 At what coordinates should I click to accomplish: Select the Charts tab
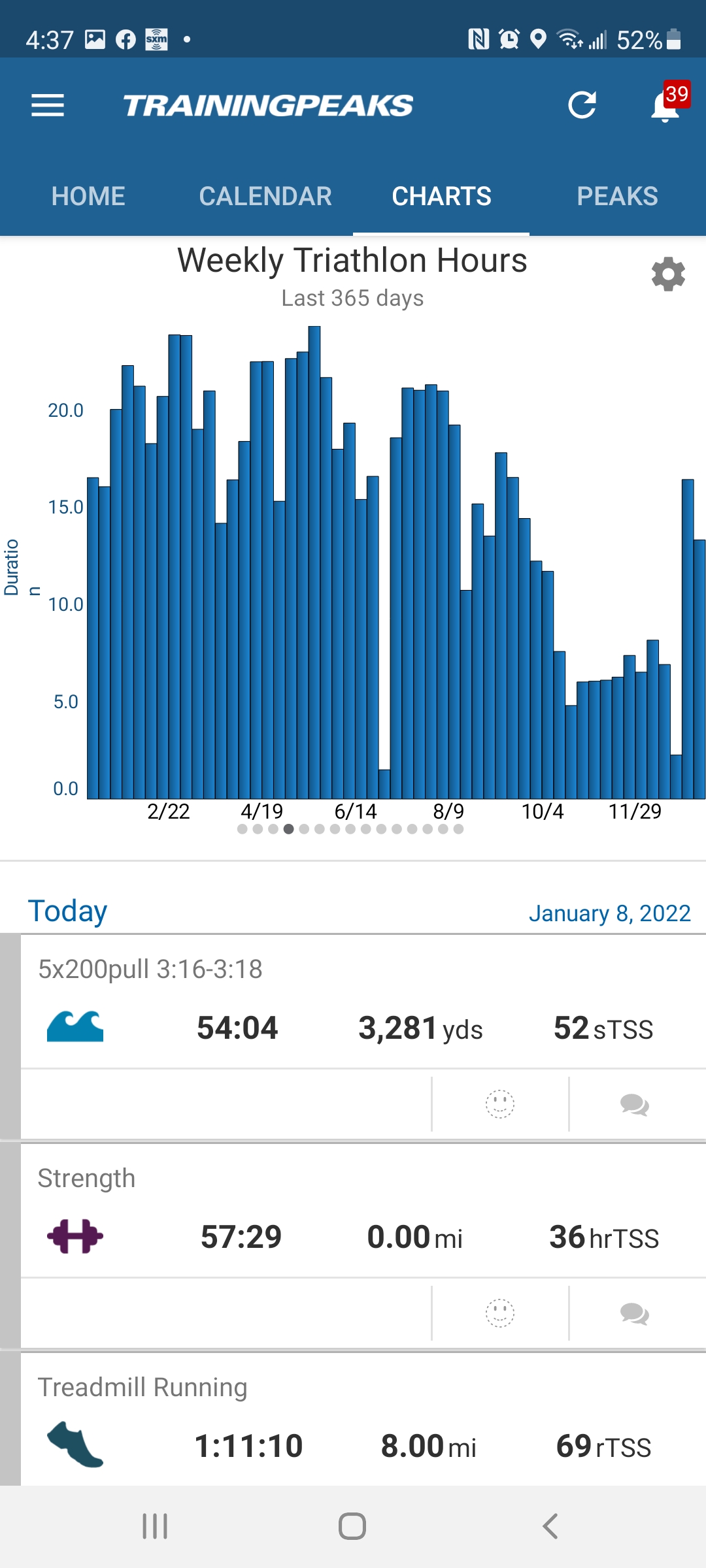click(x=441, y=196)
